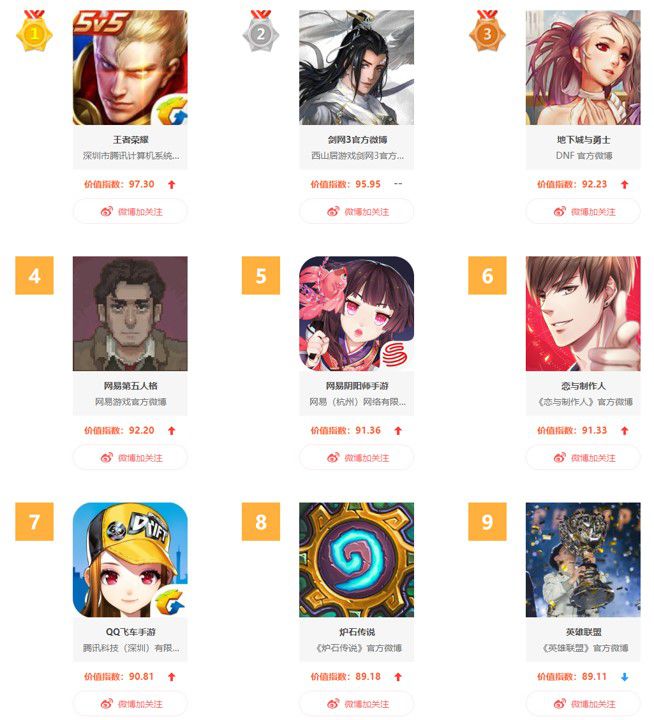Follow 网易第五人格 on Weibo
The image size is (654, 720).
pos(130,457)
